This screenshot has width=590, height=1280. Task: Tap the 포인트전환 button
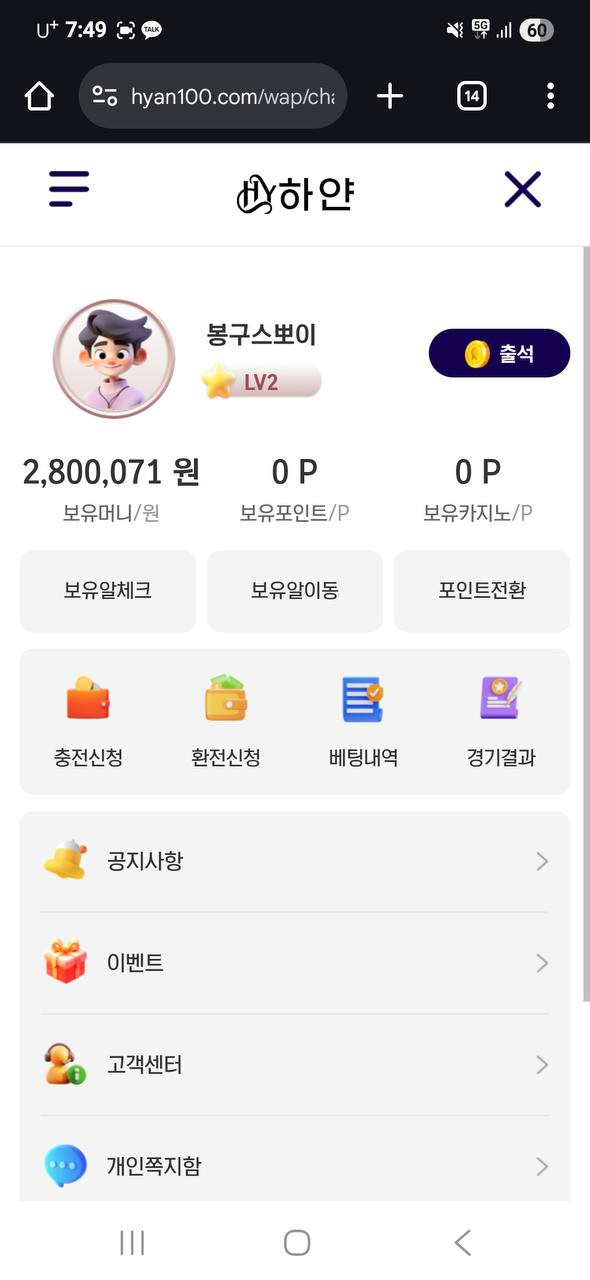click(x=482, y=591)
